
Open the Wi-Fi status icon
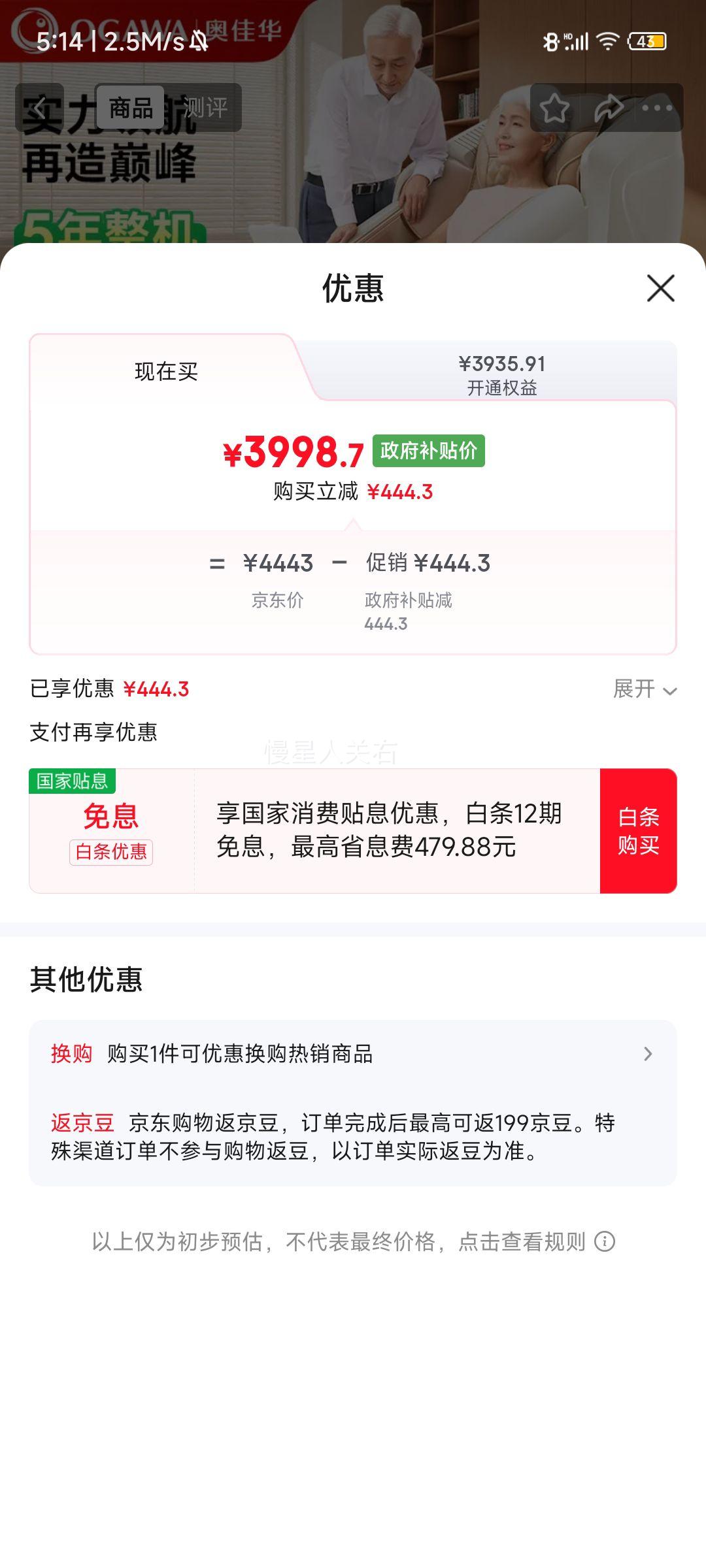(x=609, y=41)
